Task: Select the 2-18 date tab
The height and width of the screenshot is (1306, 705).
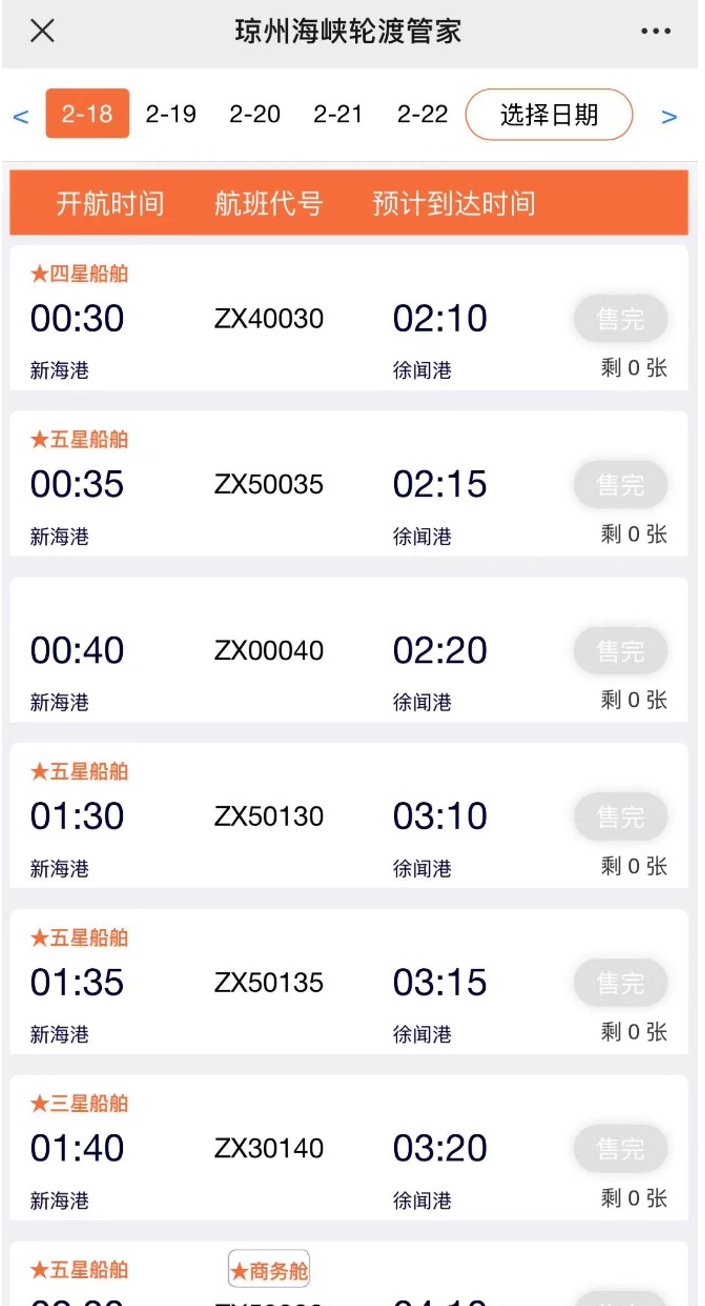Action: [87, 114]
